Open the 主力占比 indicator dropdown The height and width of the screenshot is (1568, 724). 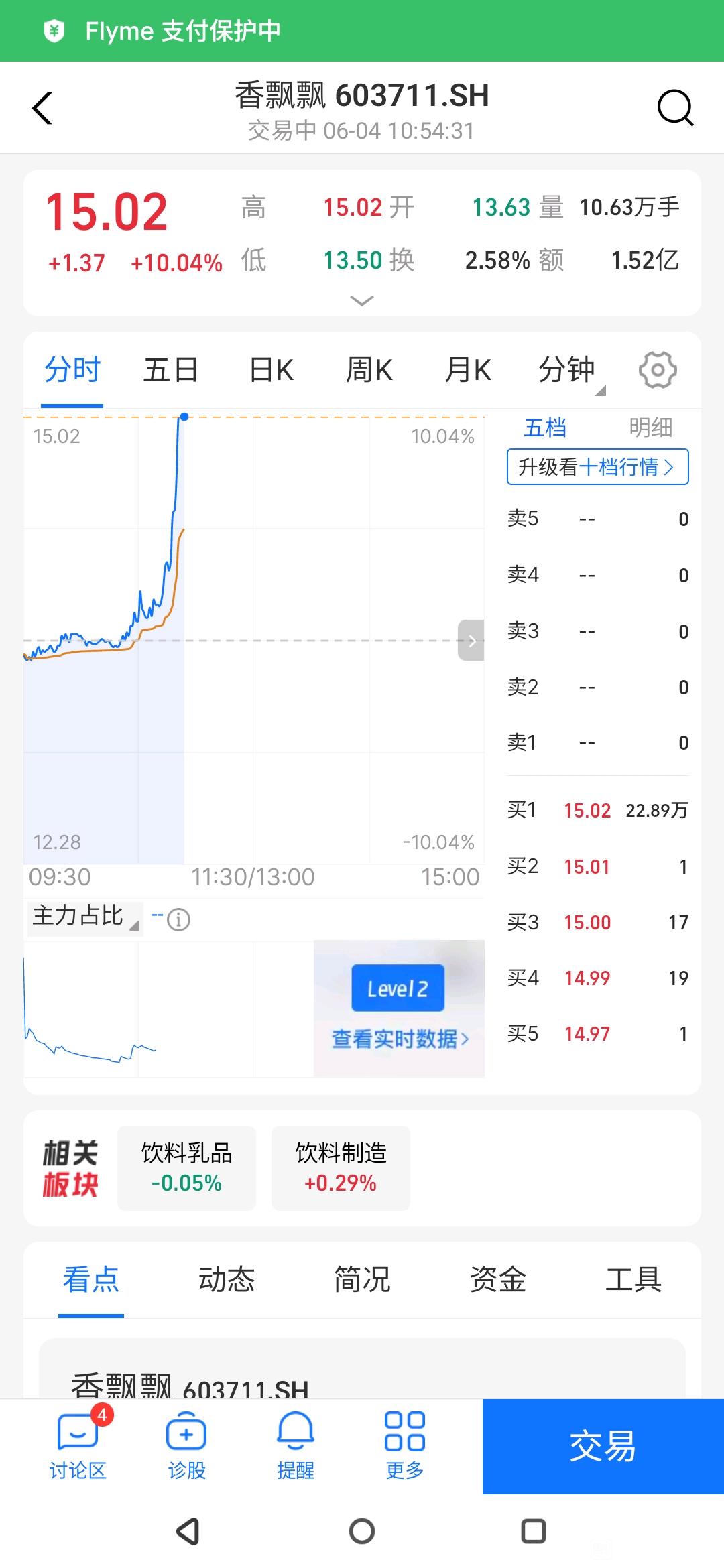(85, 917)
